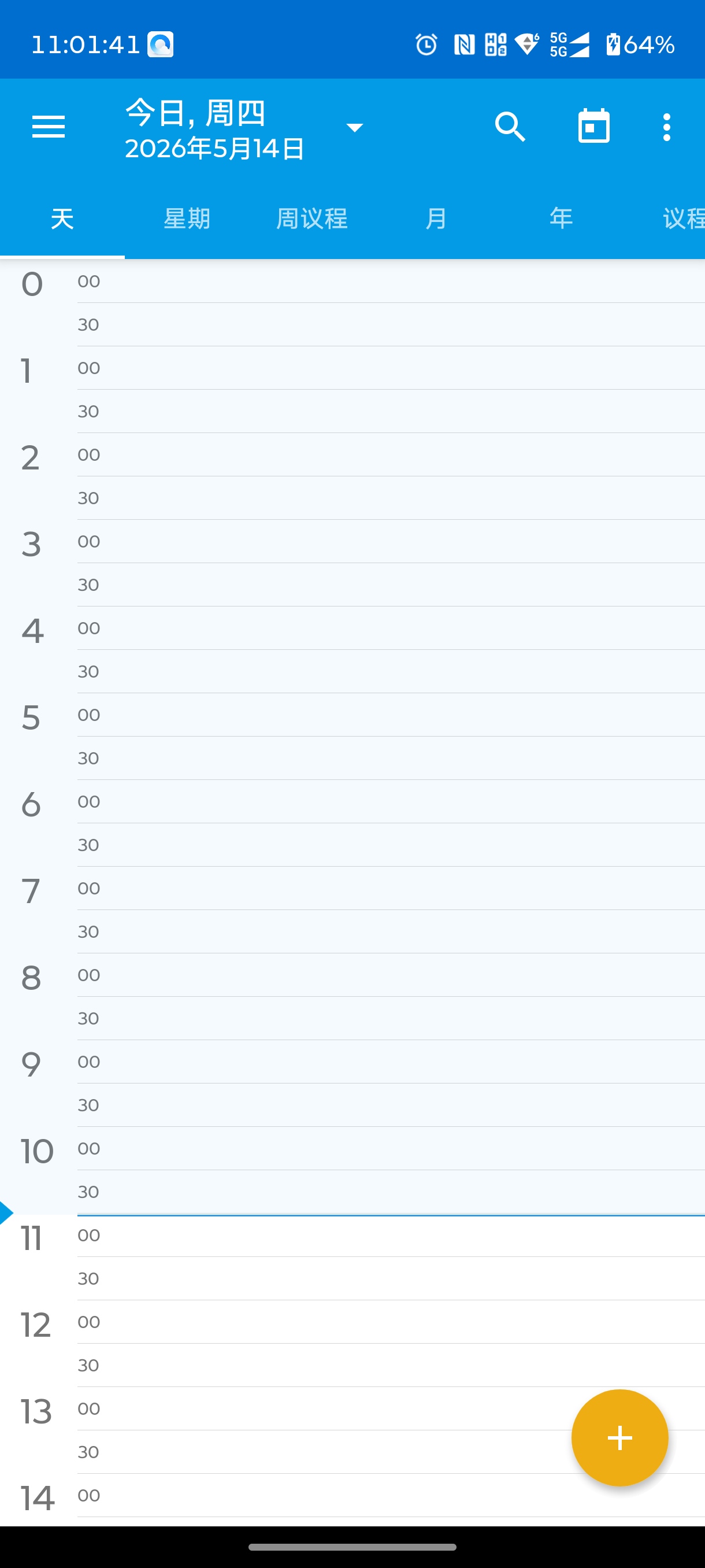Select the 12:00 time slot
The height and width of the screenshot is (1568, 705).
tap(391, 1322)
